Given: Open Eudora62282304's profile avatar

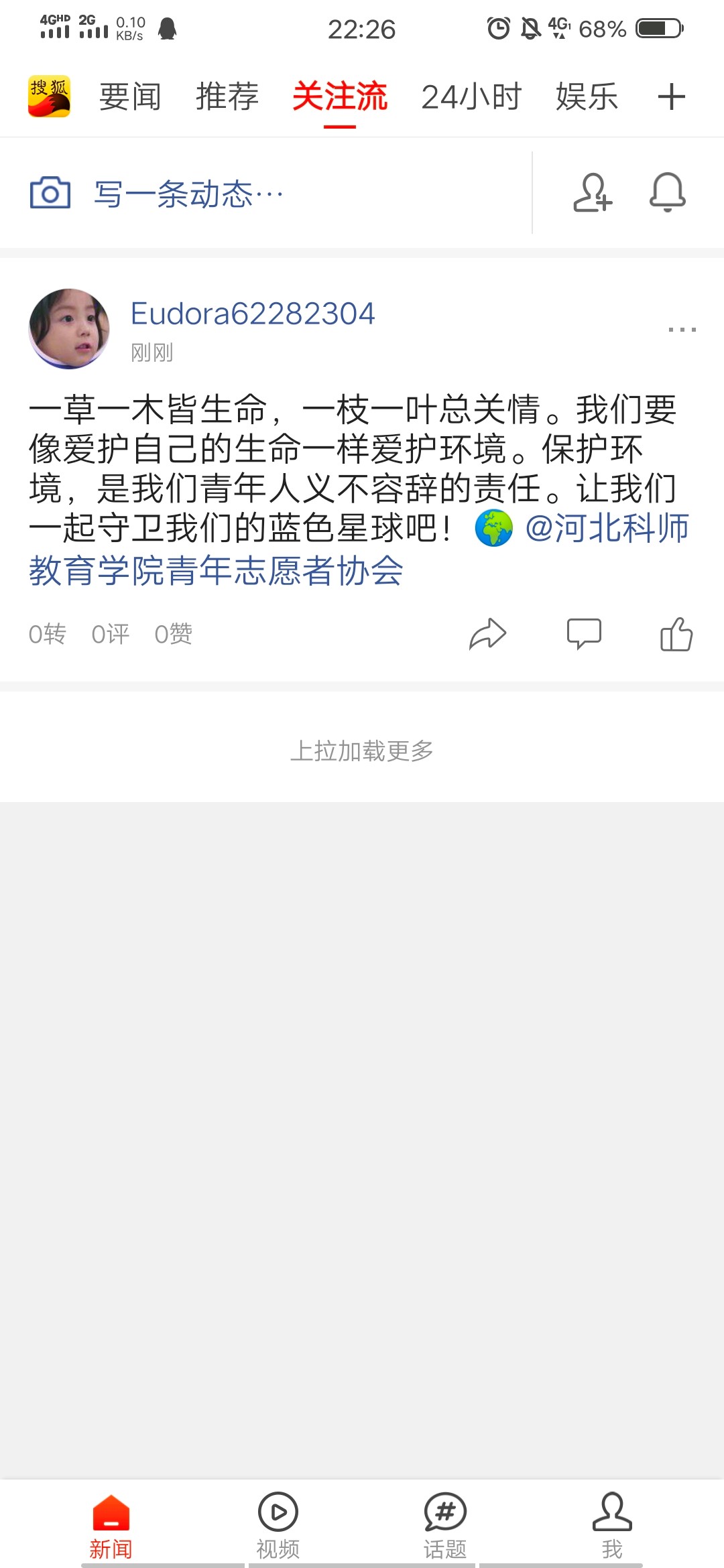Looking at the screenshot, I should (69, 328).
